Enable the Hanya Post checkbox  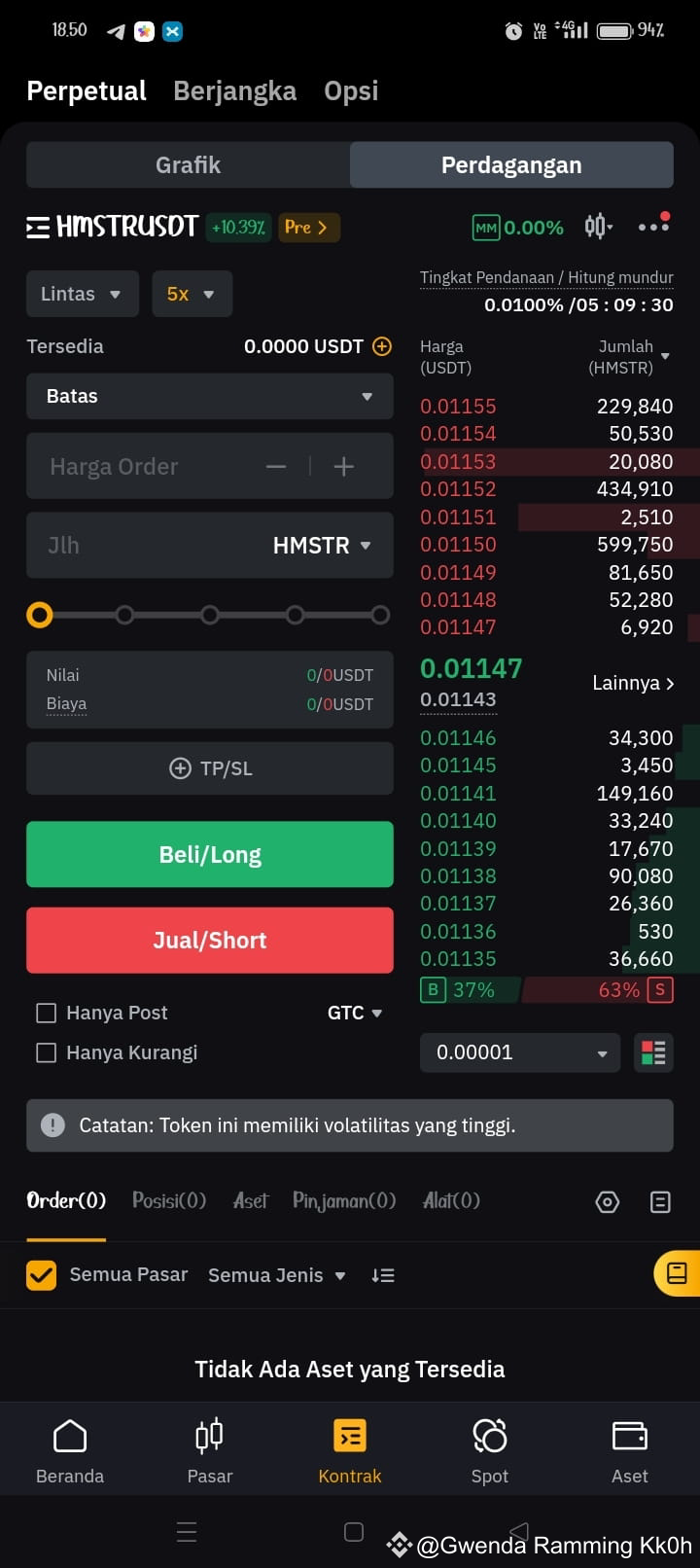click(46, 1013)
